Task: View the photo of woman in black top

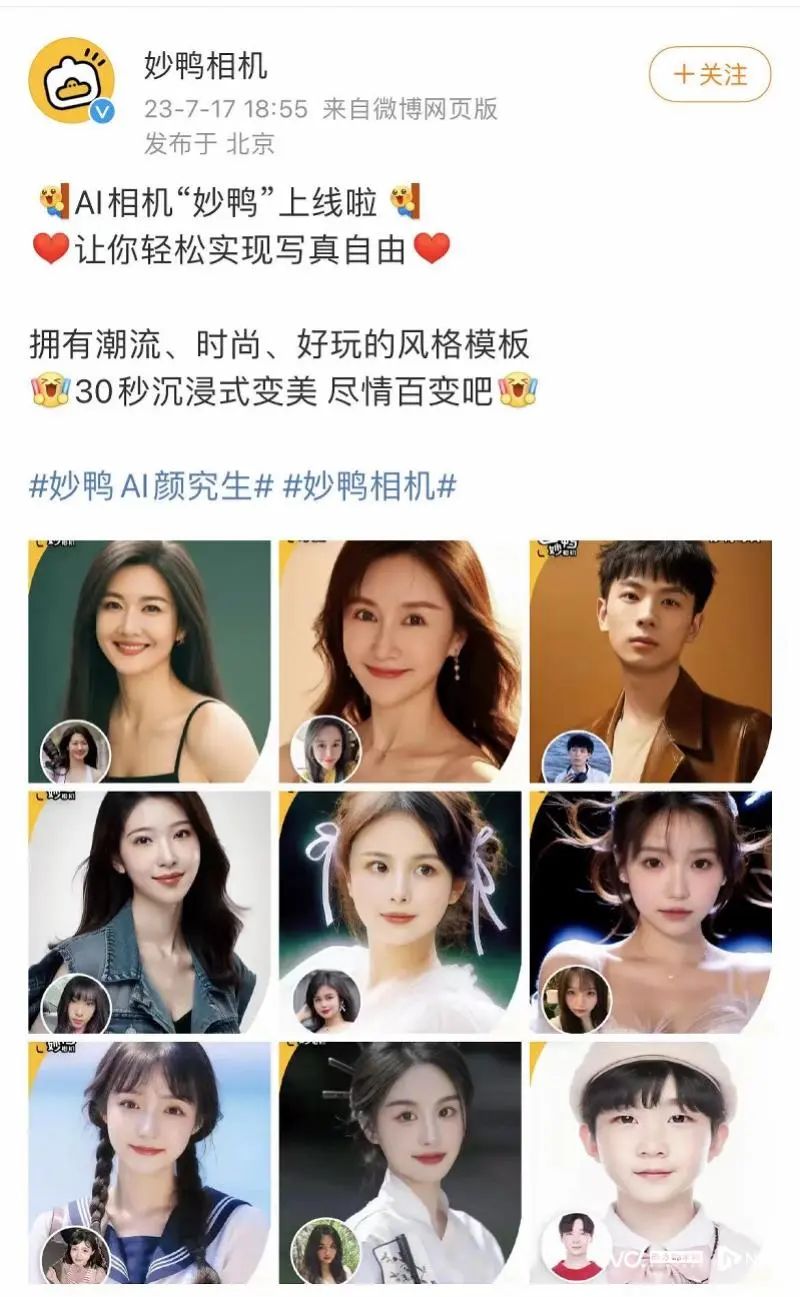Action: click(x=149, y=661)
